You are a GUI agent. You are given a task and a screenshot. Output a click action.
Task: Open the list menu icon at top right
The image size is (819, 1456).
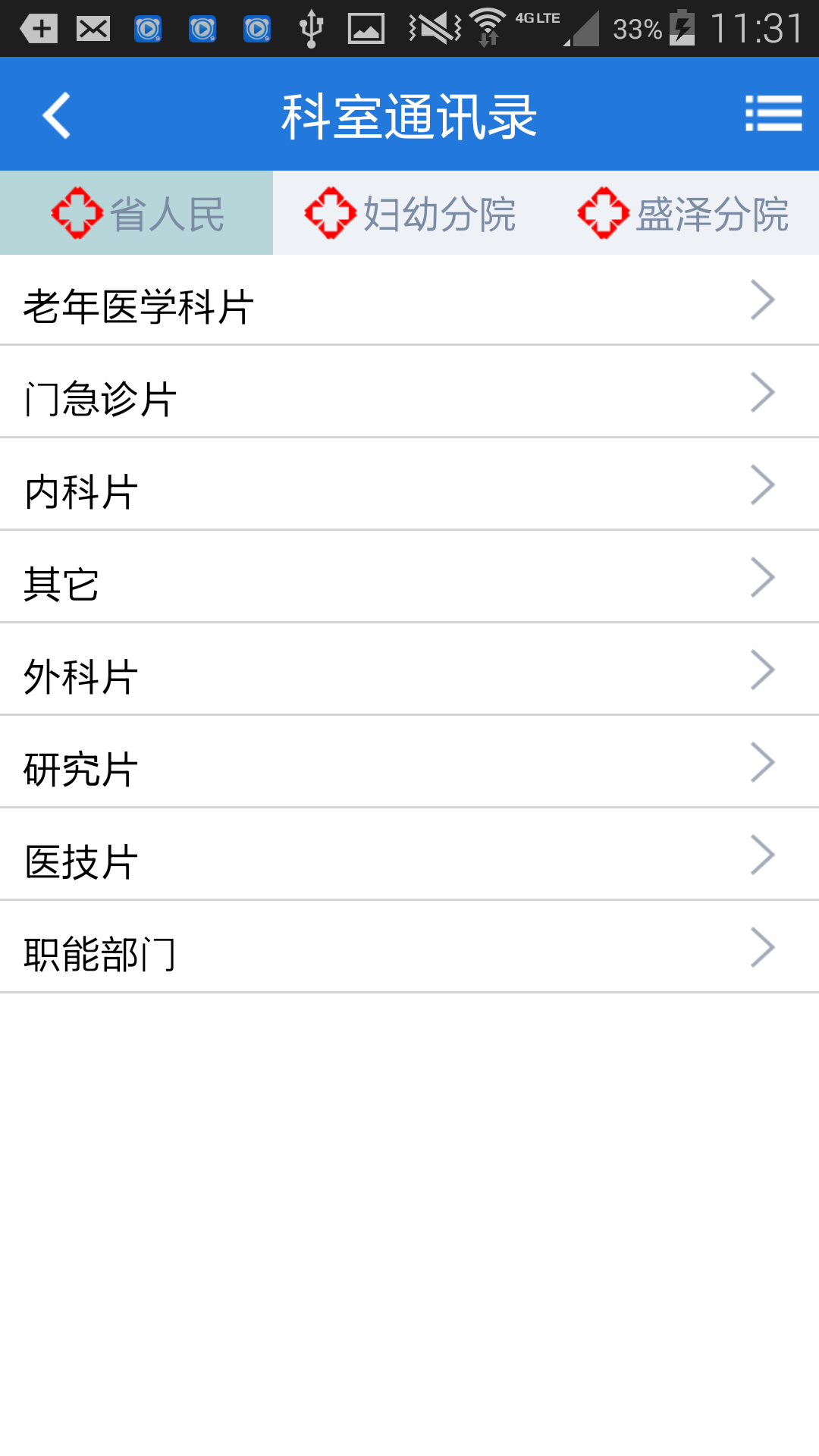click(x=773, y=114)
